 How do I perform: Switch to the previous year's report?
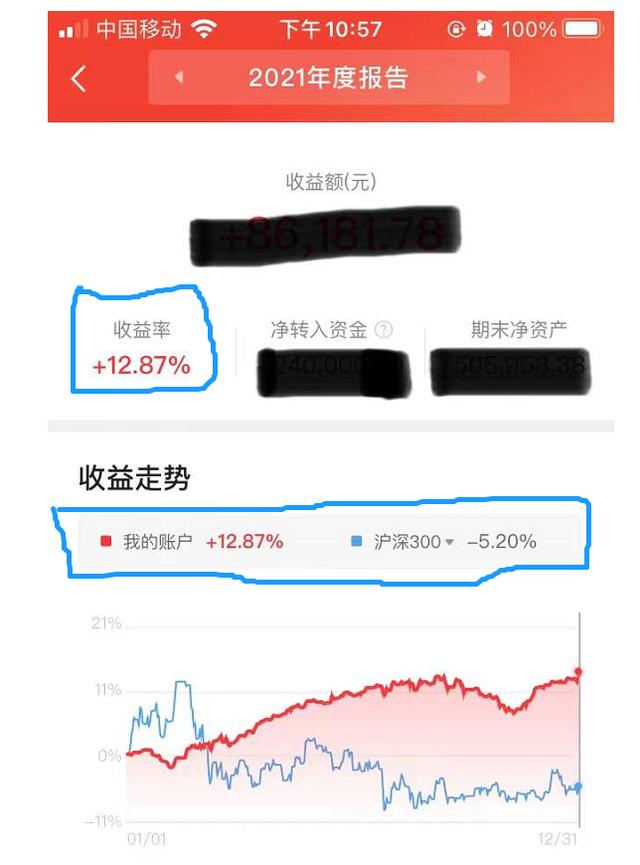point(179,77)
